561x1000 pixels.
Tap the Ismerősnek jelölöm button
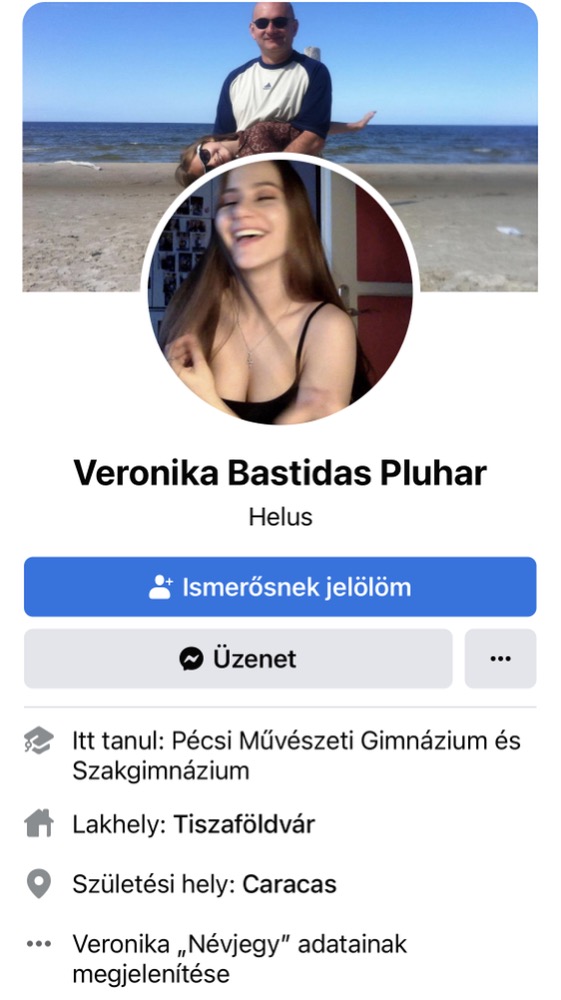click(280, 587)
